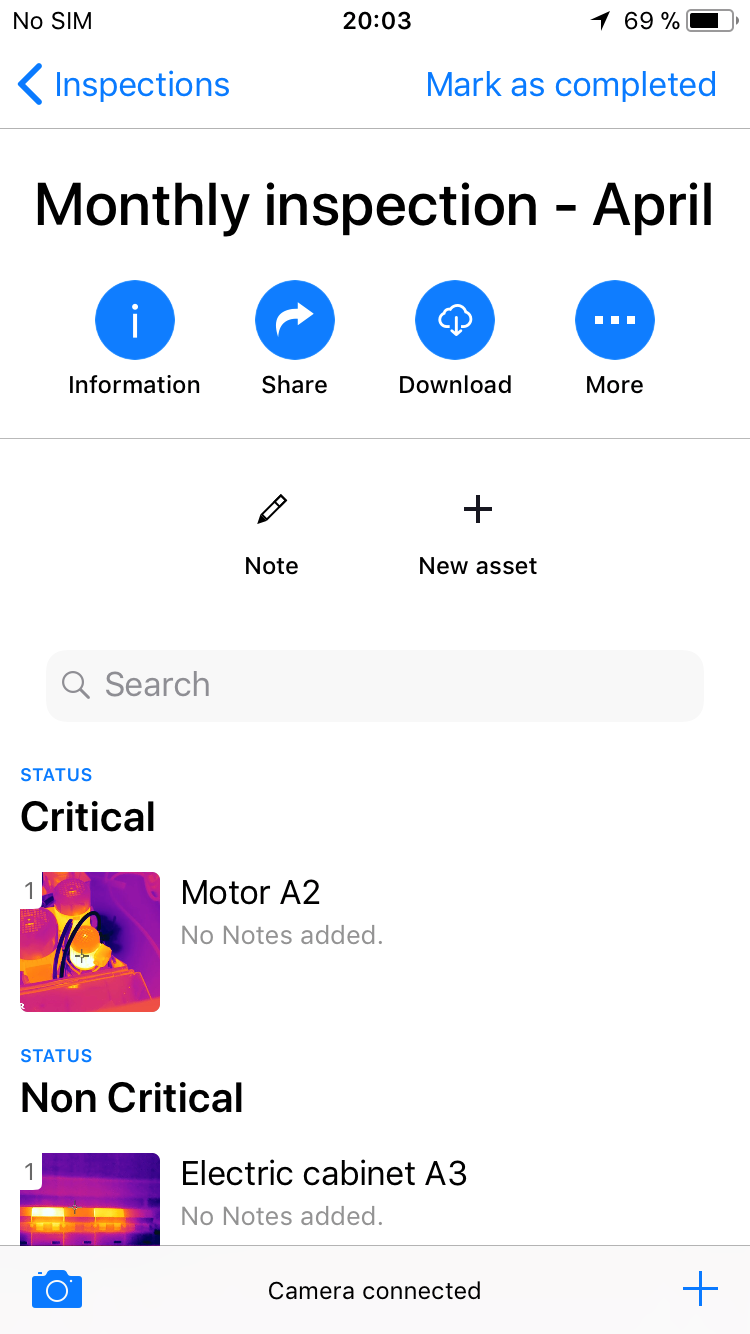Open the Motor A2 asset
The height and width of the screenshot is (1334, 750).
[x=250, y=912]
